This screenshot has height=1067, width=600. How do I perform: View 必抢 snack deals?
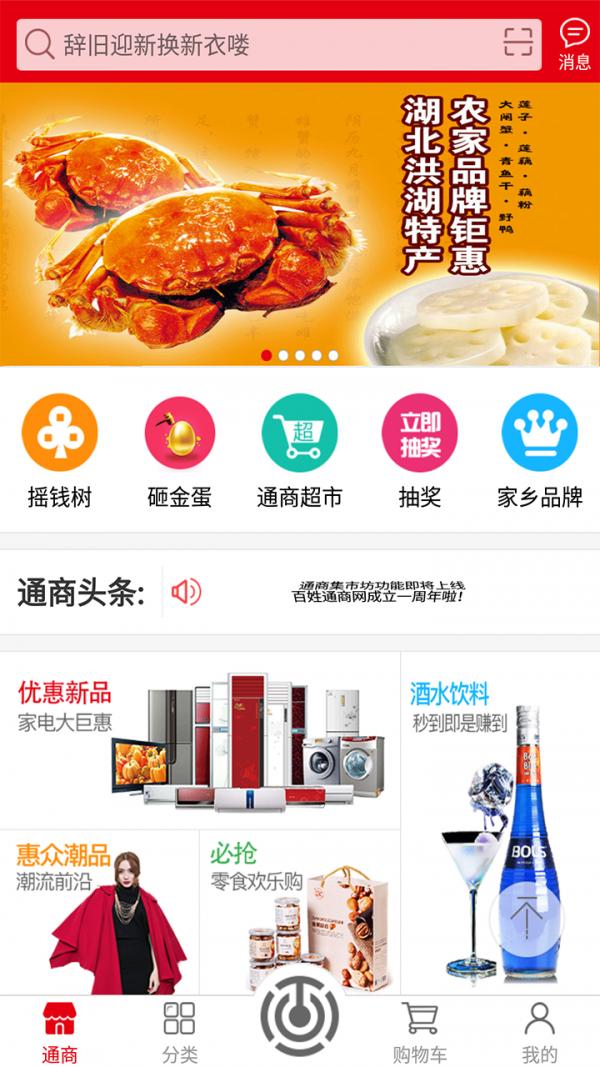tap(300, 912)
